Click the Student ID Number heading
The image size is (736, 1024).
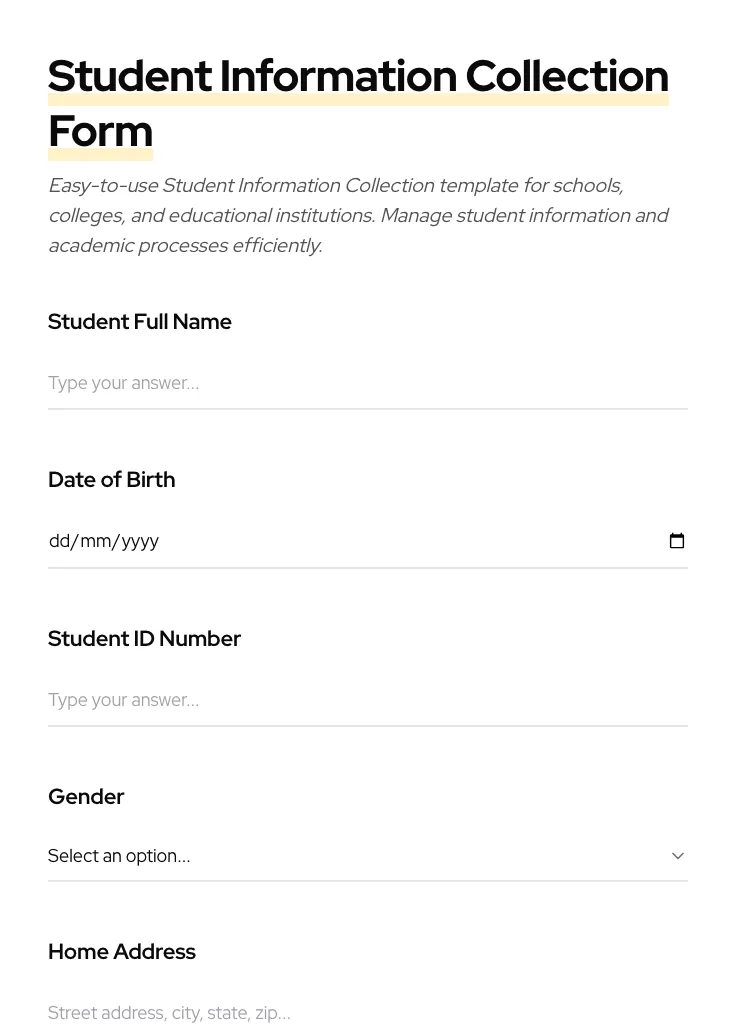144,638
